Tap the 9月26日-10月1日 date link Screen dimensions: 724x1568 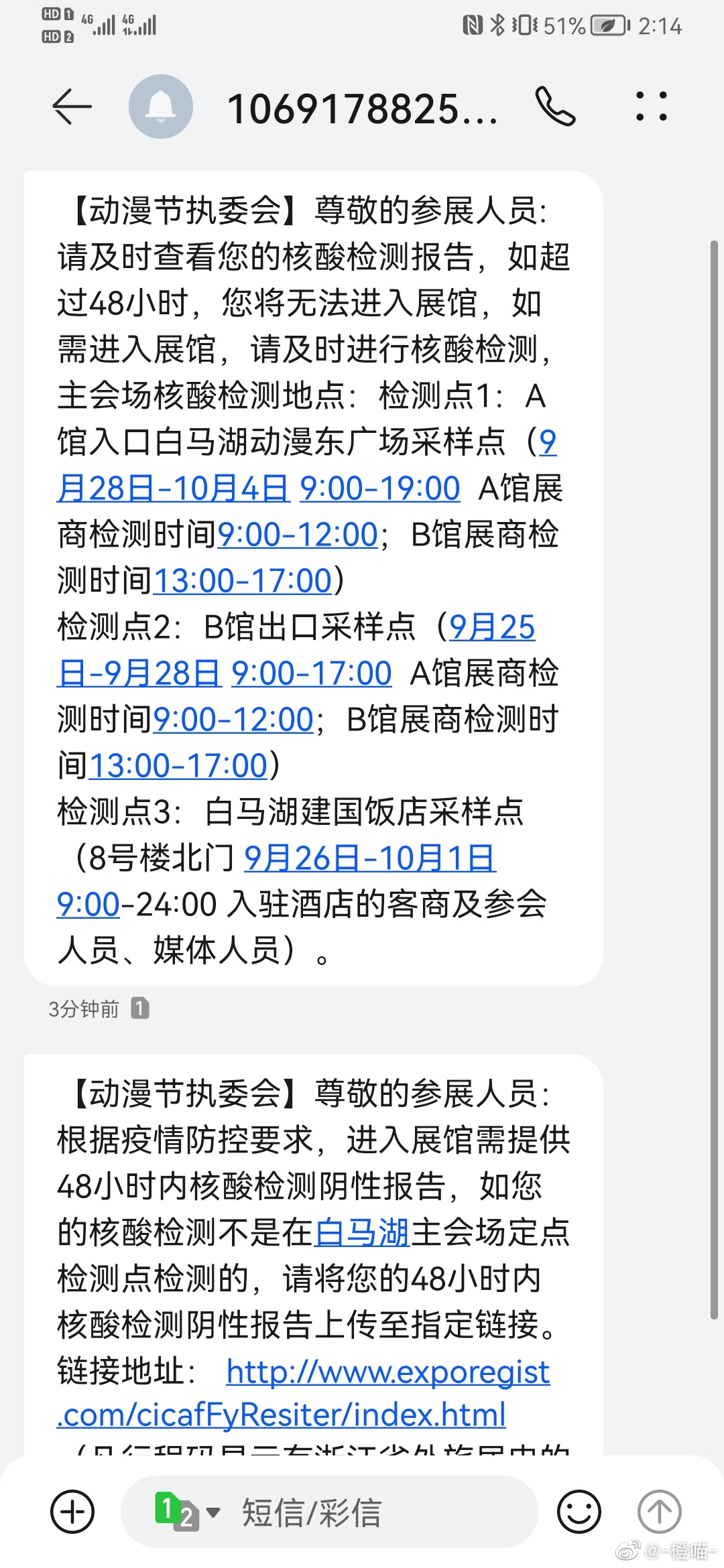coord(370,858)
